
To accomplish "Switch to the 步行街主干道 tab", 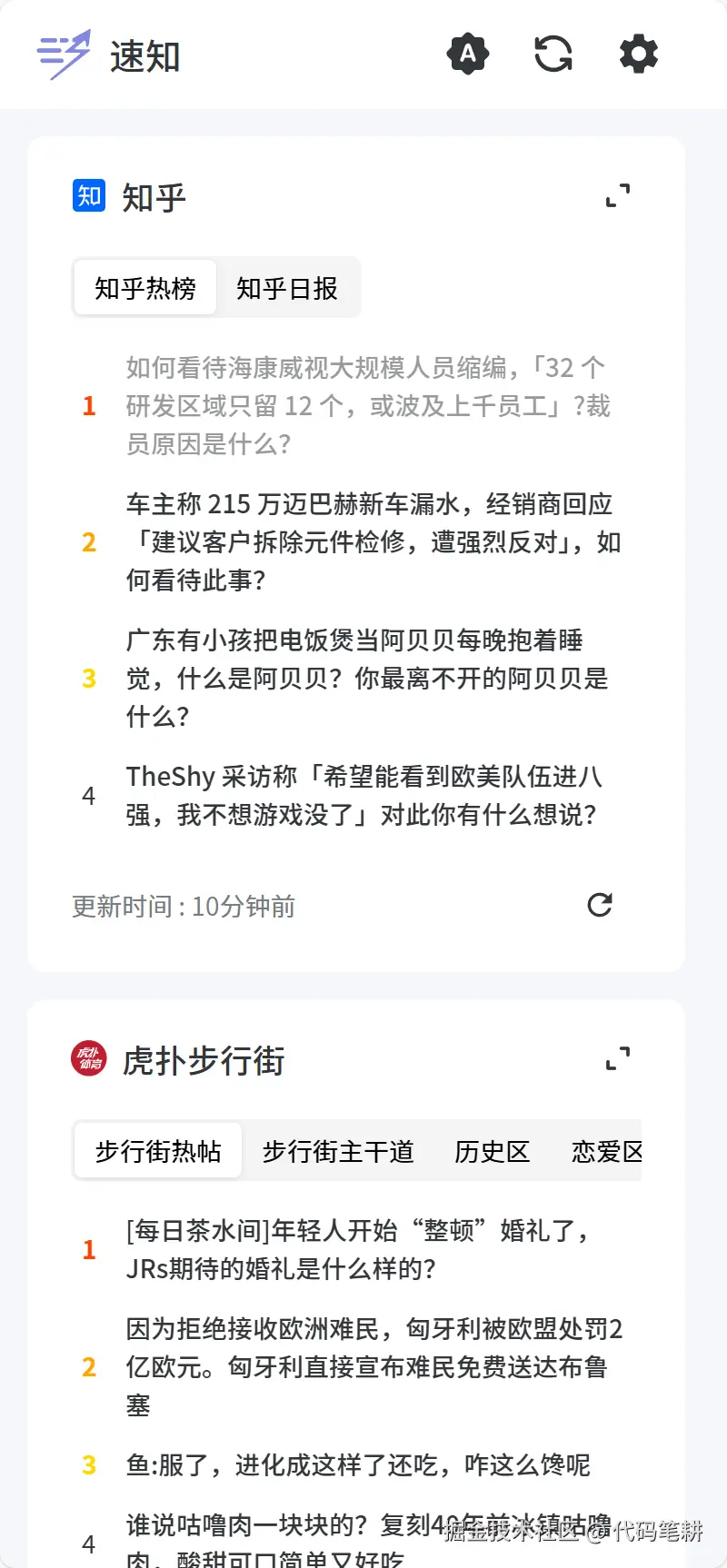I will coord(338,1151).
